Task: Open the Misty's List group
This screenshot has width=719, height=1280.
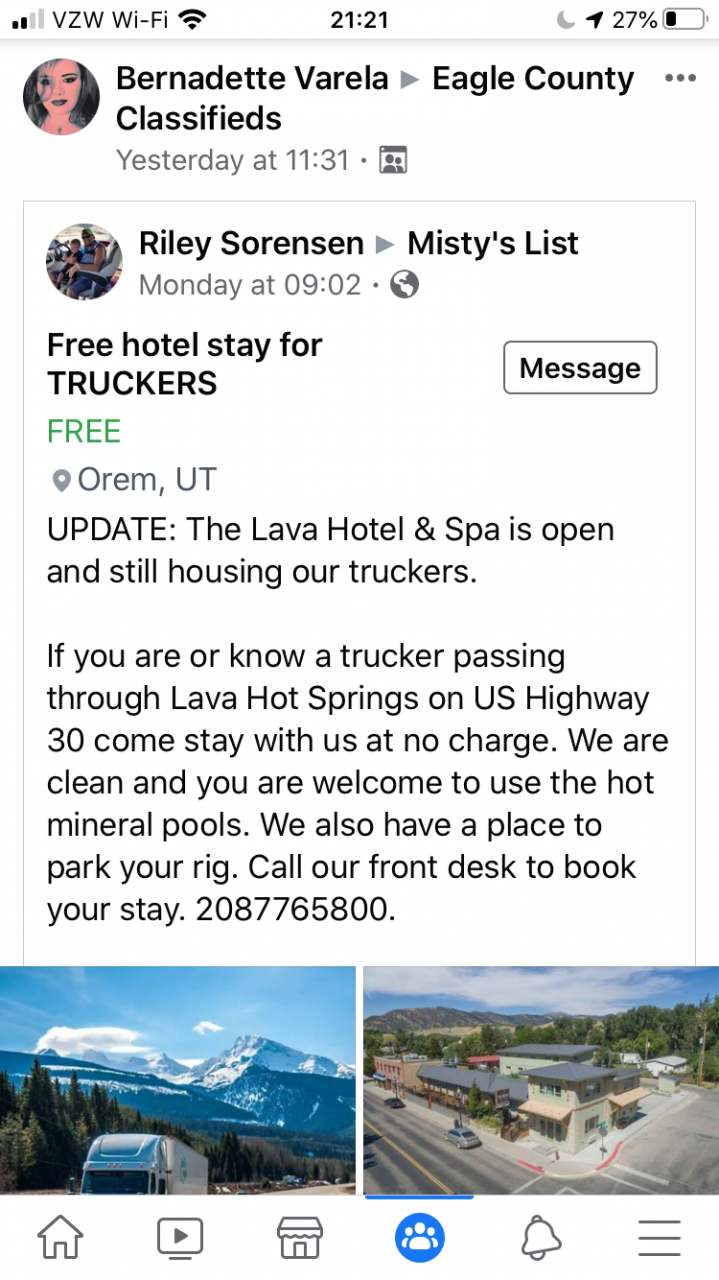Action: click(x=493, y=243)
